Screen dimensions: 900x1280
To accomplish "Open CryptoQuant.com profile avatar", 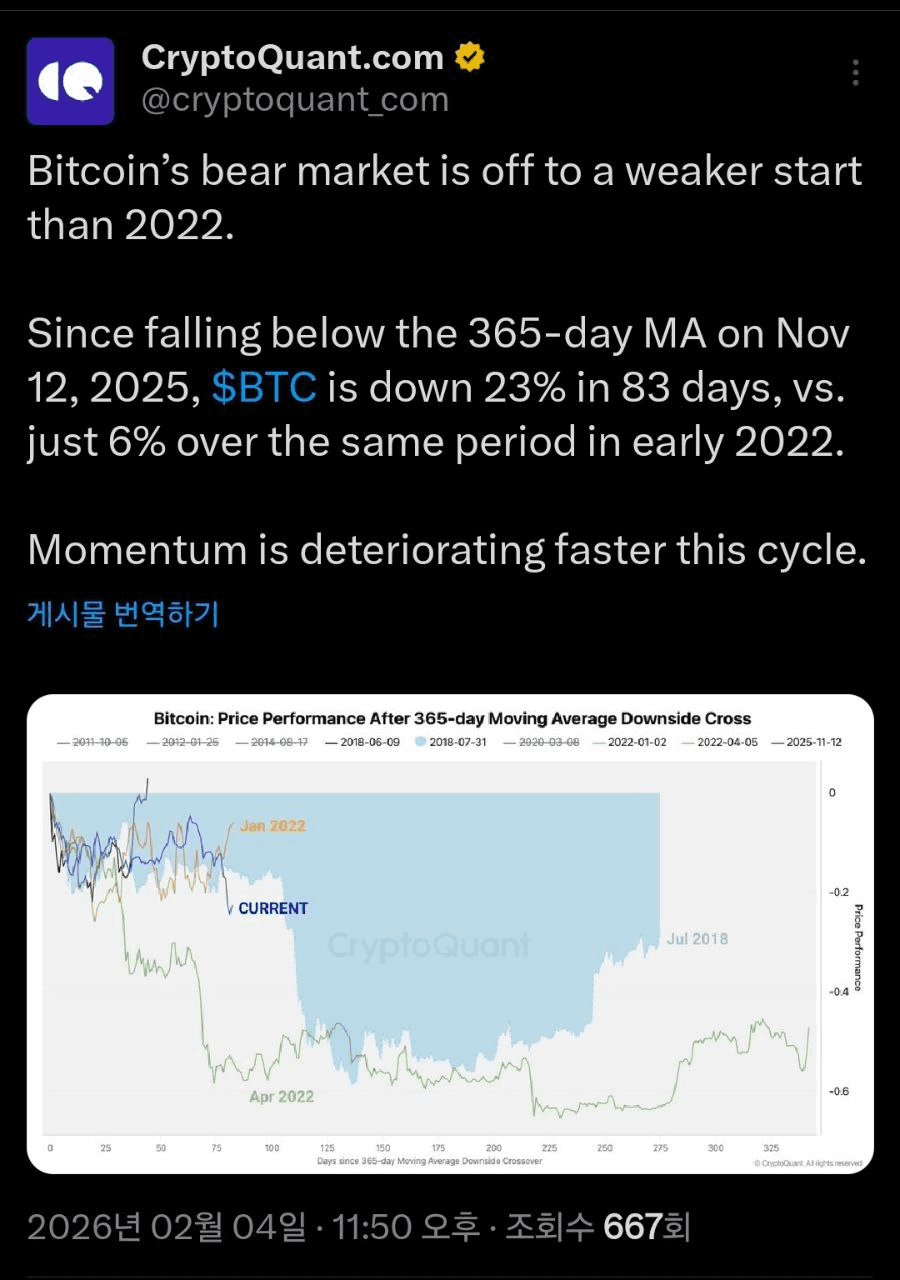I will (x=70, y=81).
